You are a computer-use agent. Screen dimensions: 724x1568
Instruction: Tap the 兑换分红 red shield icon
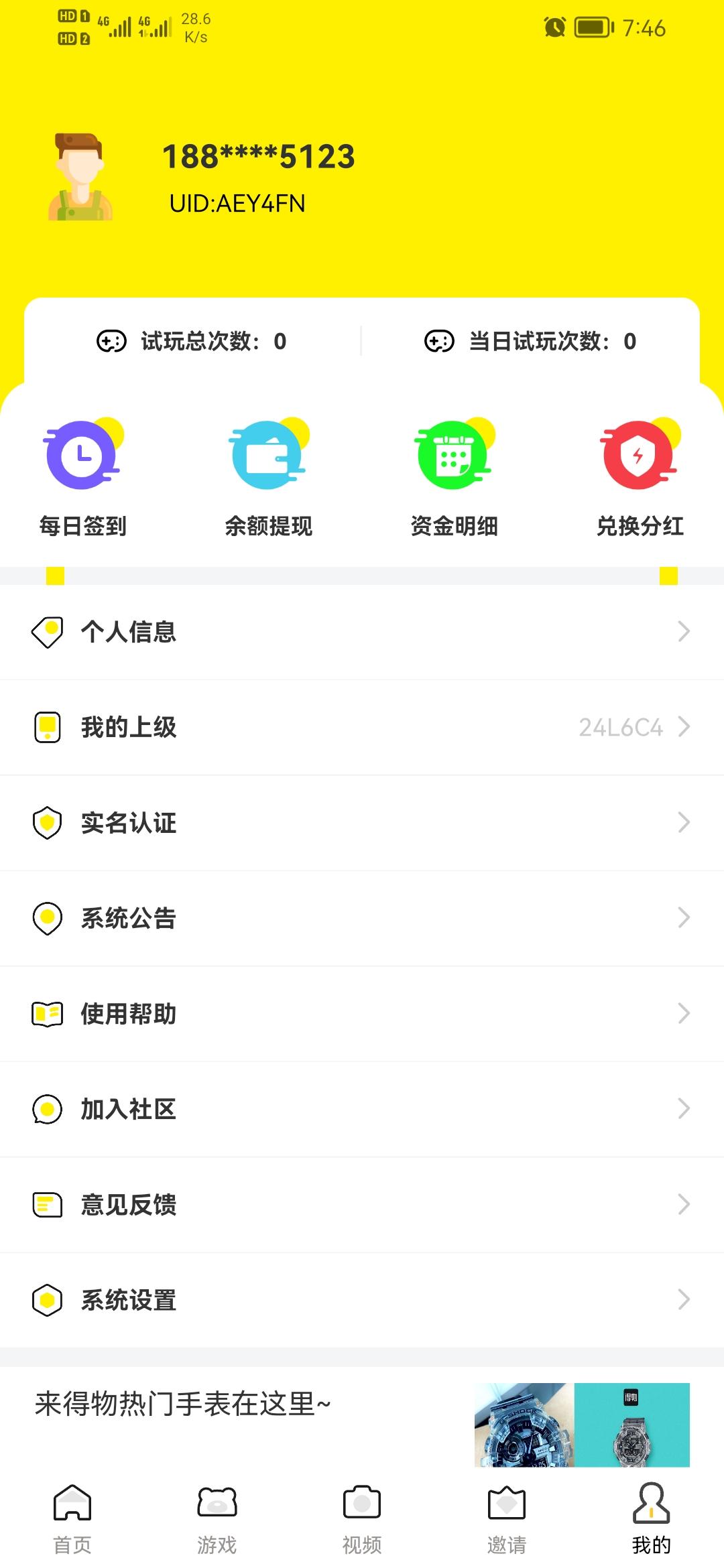(x=638, y=454)
